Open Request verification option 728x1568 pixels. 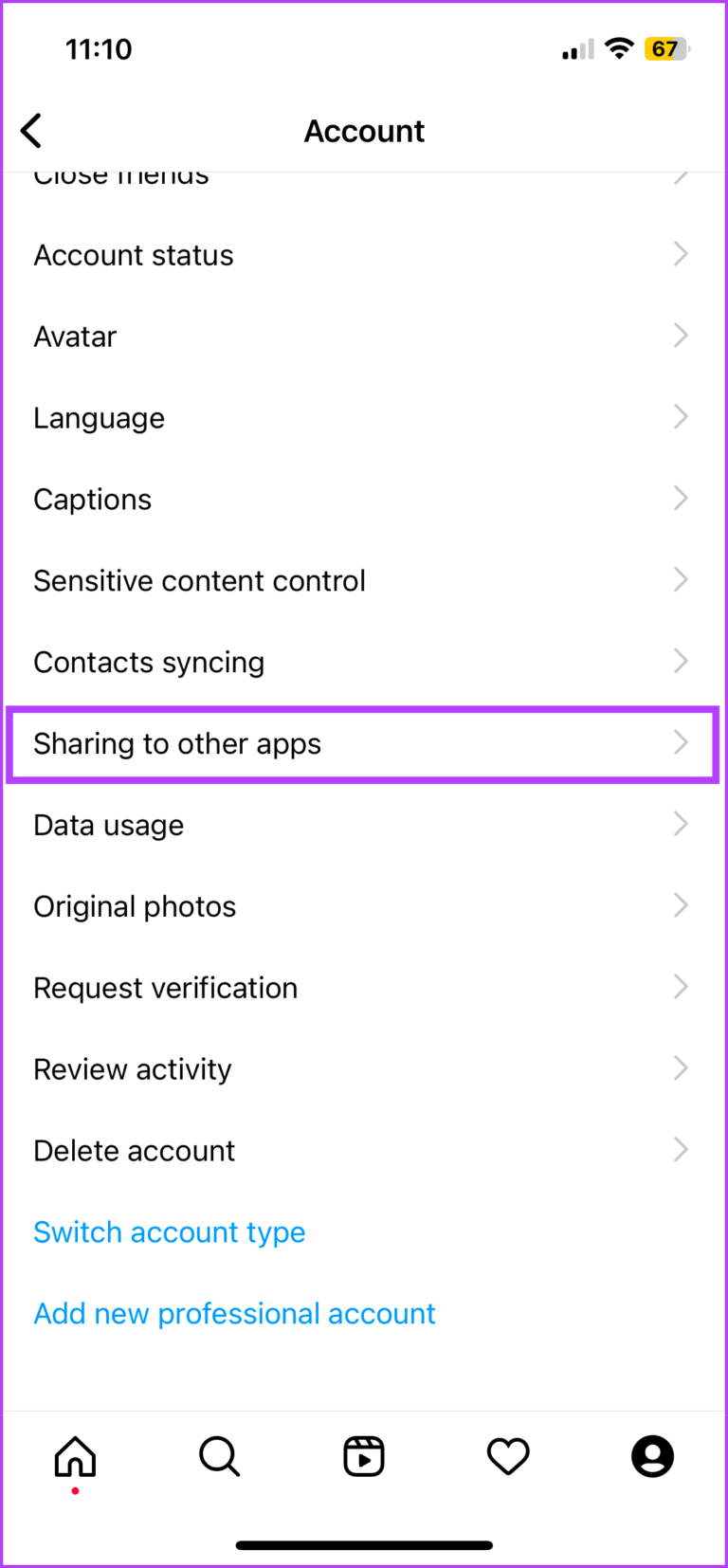coord(165,987)
